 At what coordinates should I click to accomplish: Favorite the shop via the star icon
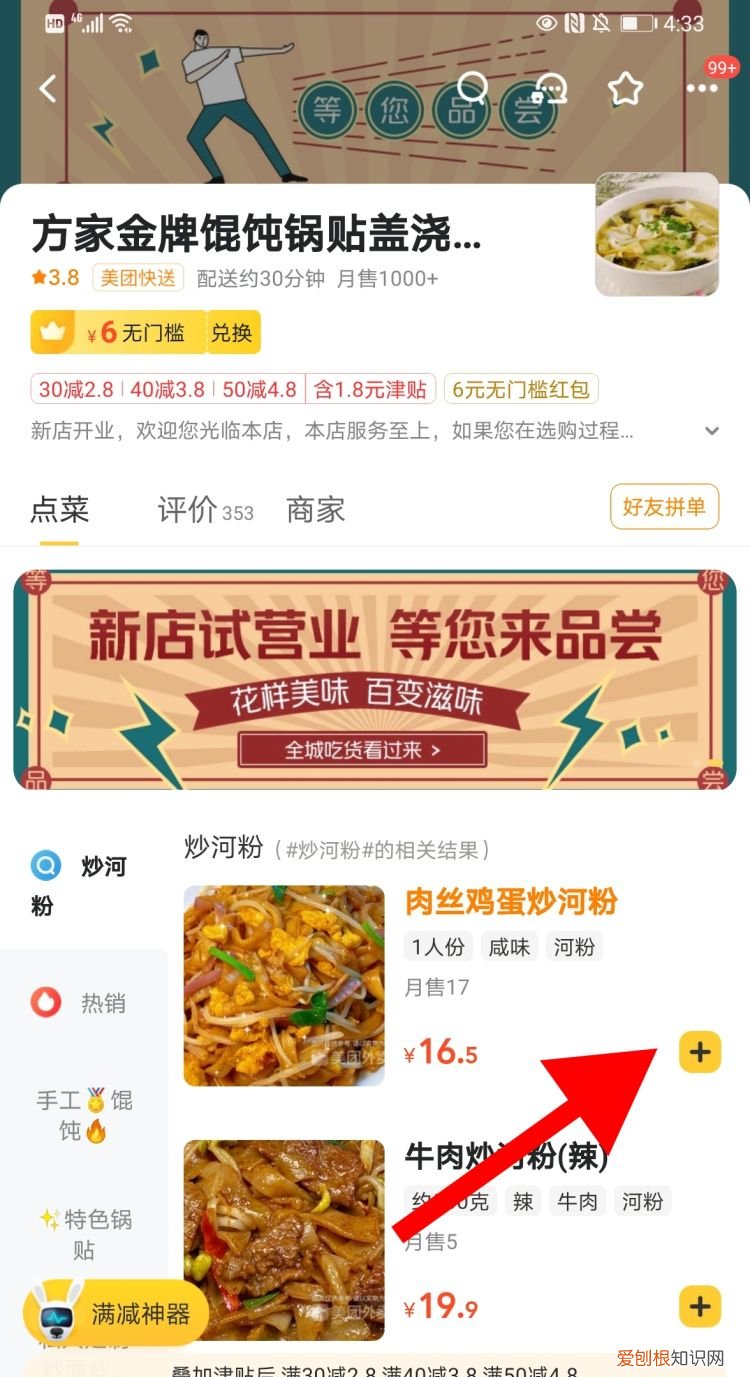(x=625, y=88)
